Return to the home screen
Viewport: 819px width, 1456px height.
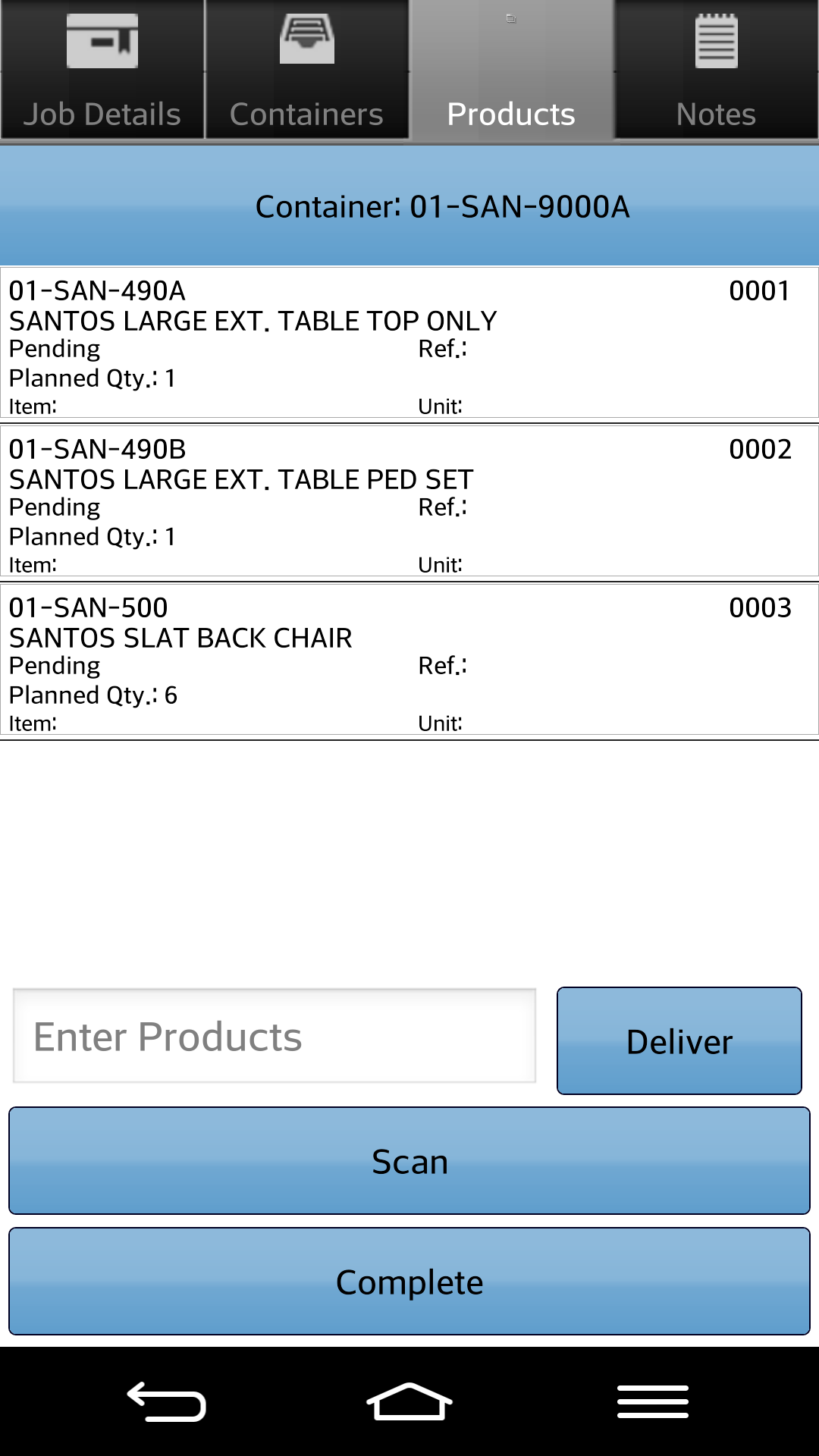coord(409,1401)
